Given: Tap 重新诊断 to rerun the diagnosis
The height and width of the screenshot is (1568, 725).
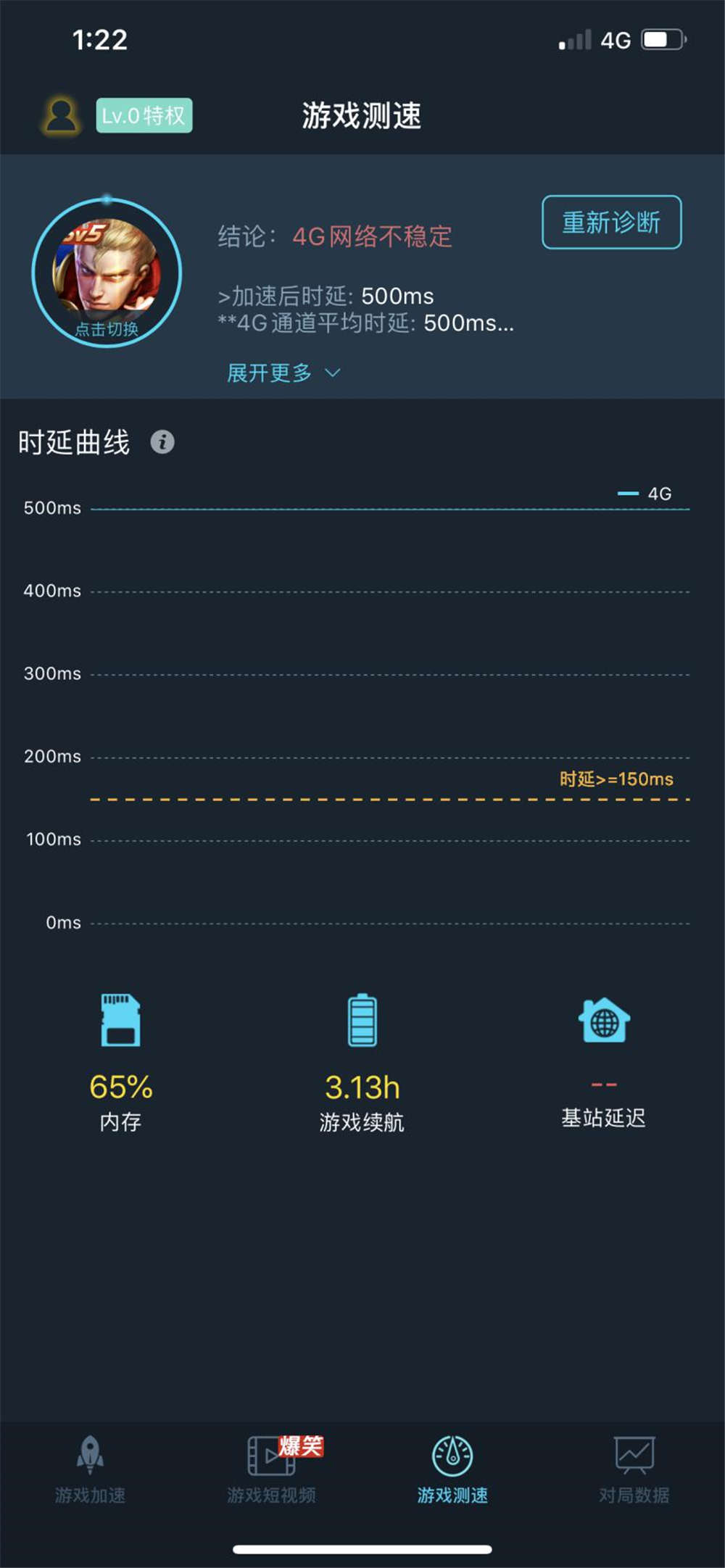Looking at the screenshot, I should [611, 223].
